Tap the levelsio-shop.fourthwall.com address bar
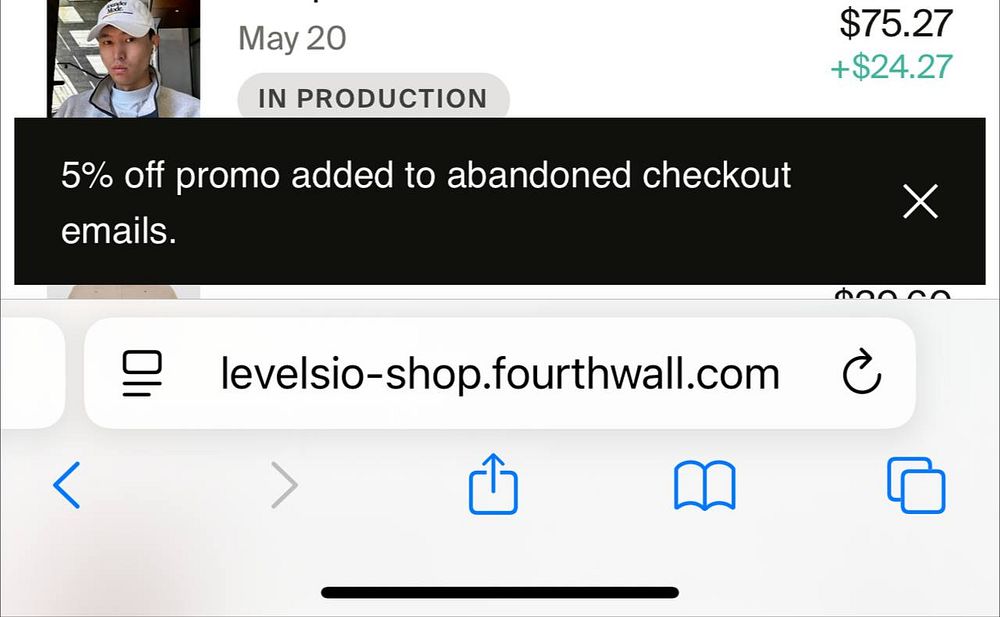Viewport: 1000px width, 617px height. [x=499, y=375]
